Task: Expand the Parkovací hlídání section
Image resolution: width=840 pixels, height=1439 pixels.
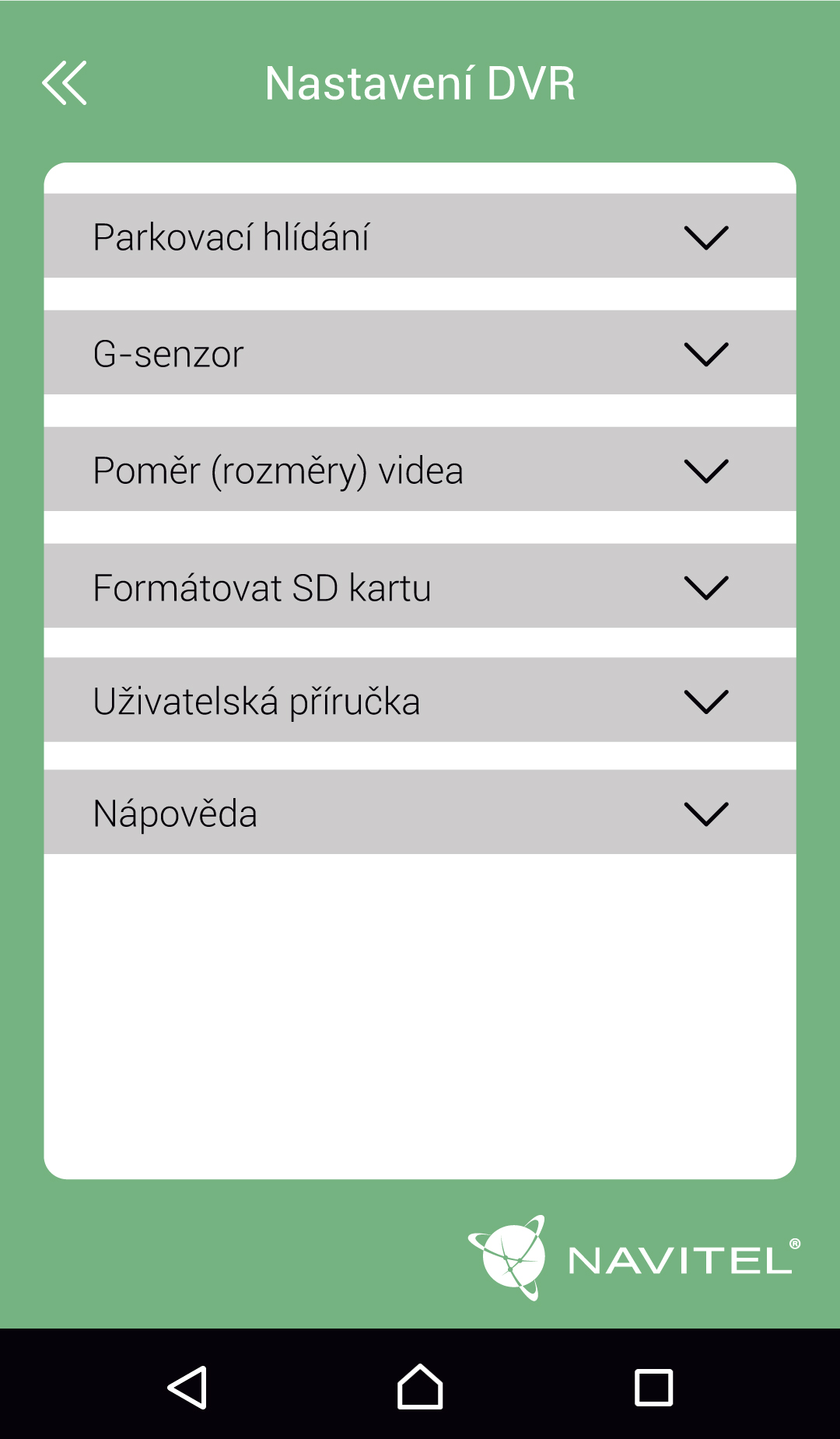Action: (705, 236)
